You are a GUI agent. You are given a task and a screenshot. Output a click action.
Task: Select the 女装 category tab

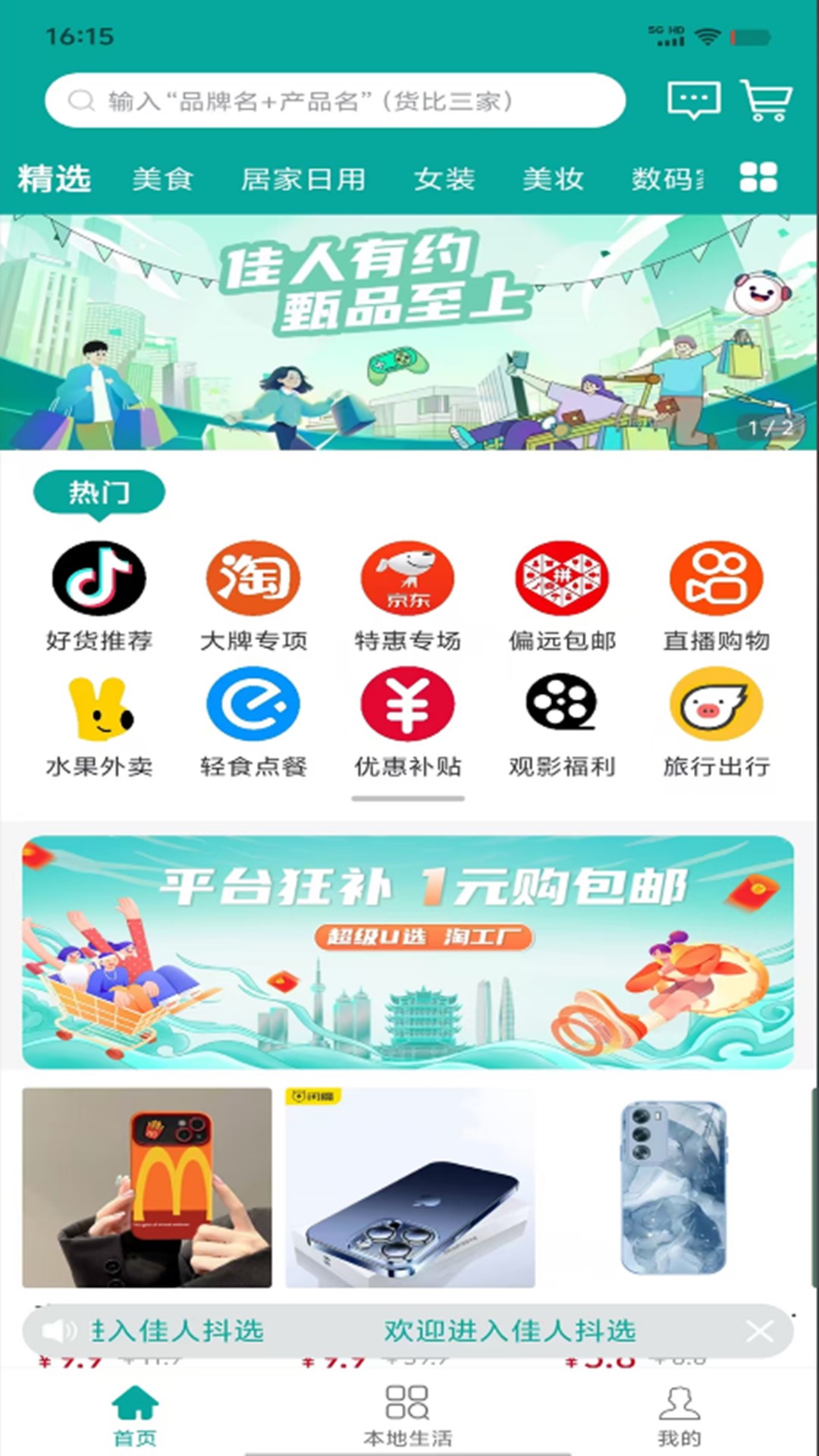[444, 179]
